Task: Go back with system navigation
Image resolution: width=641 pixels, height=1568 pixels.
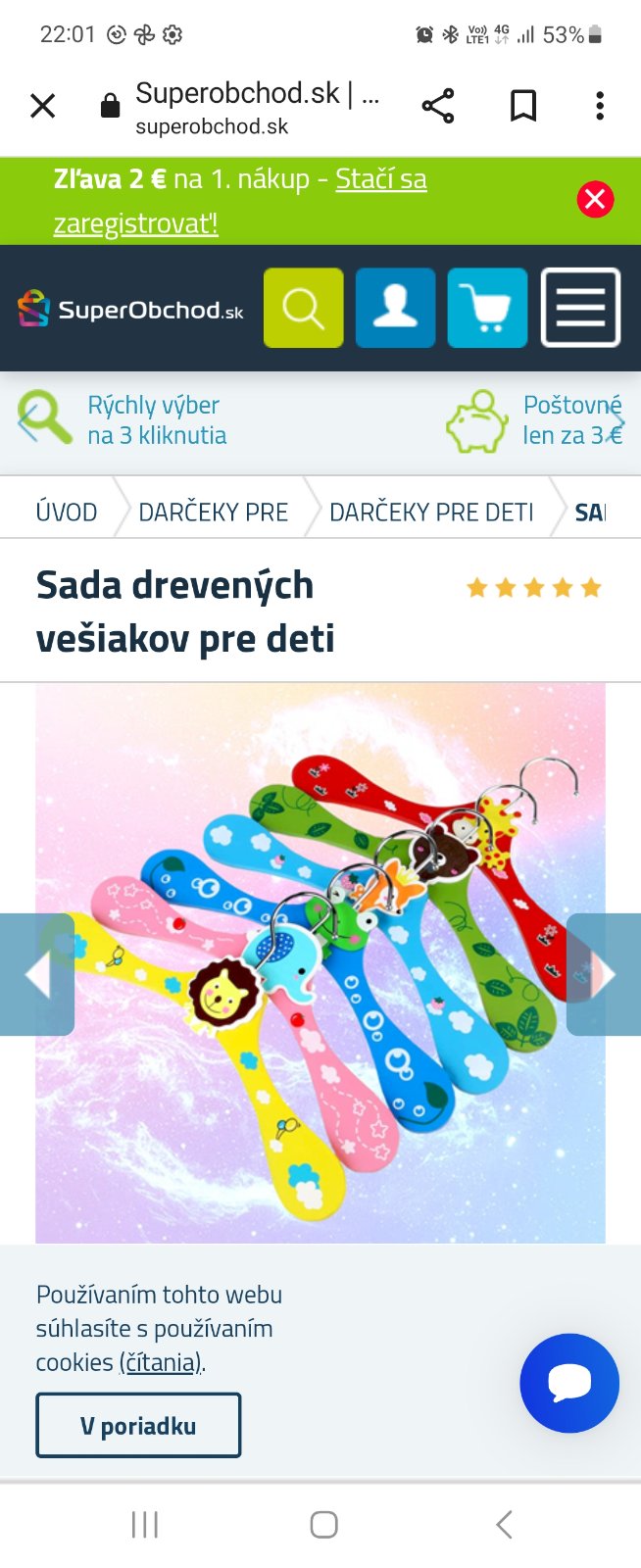Action: click(504, 1525)
